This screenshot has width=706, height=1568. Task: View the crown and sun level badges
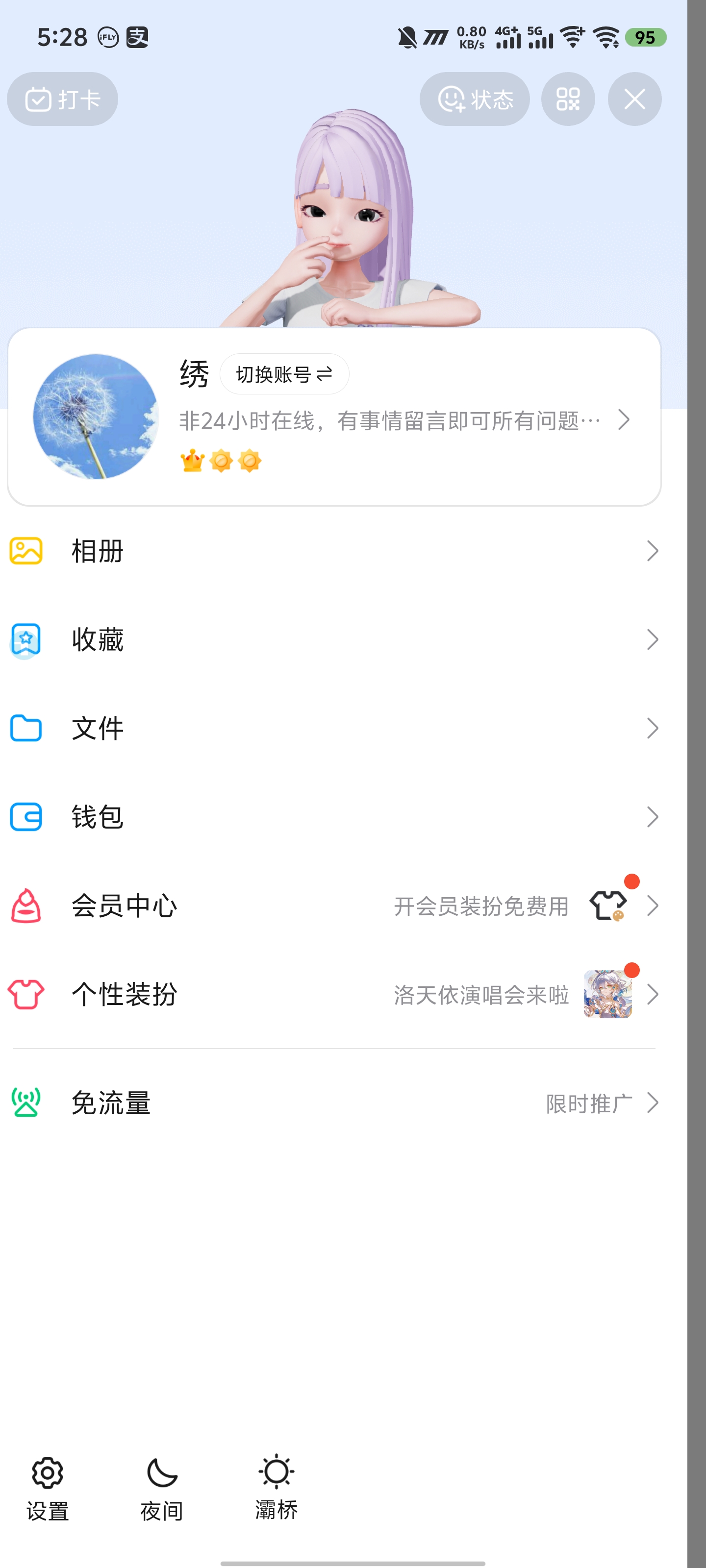pyautogui.click(x=221, y=461)
